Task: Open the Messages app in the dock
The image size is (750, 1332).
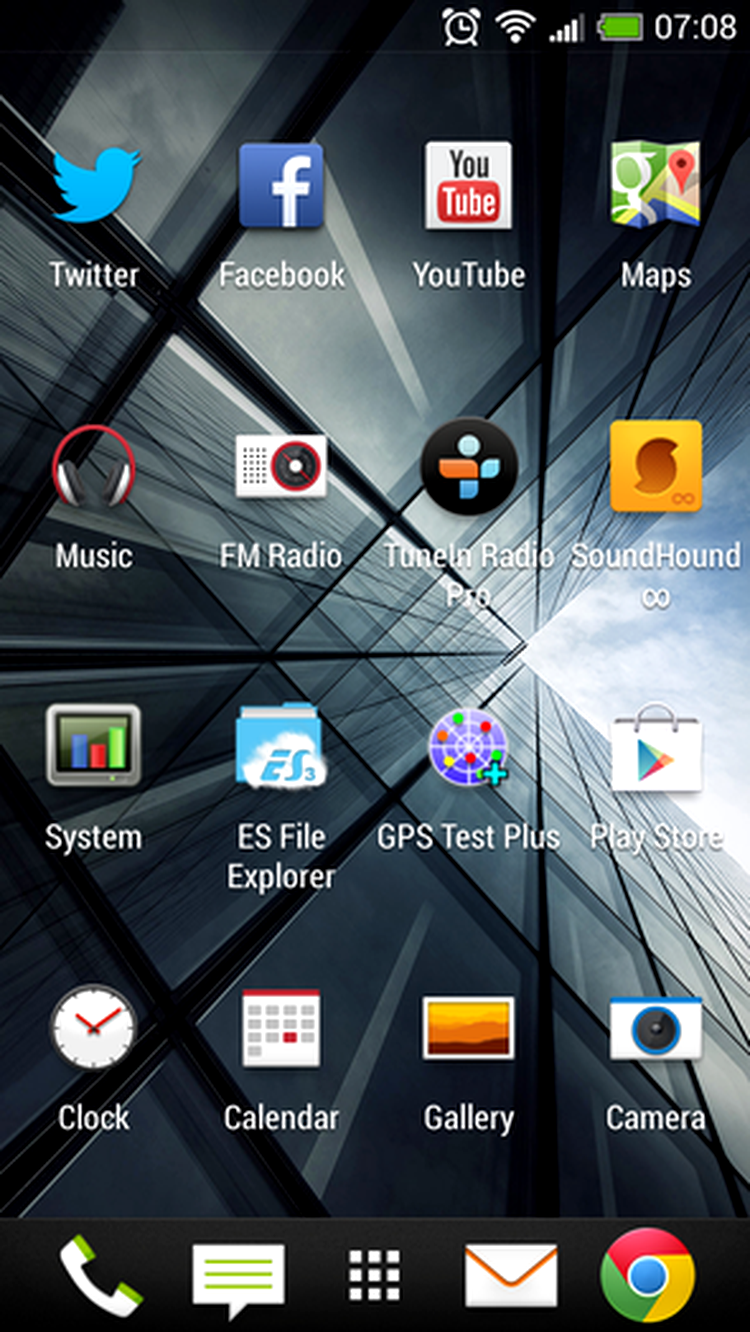Action: coord(237,1278)
